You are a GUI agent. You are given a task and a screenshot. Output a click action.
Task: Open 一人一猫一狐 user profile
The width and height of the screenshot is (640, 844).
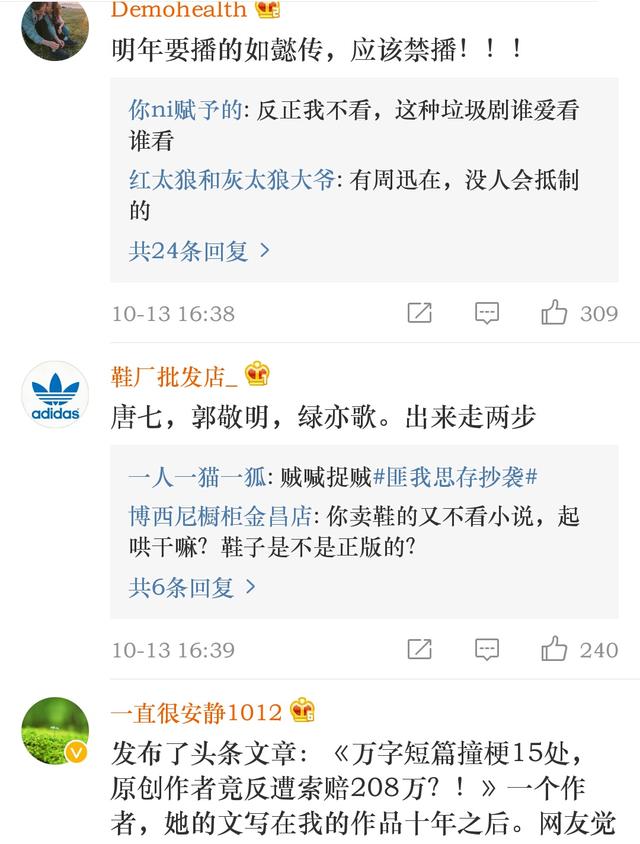click(192, 477)
